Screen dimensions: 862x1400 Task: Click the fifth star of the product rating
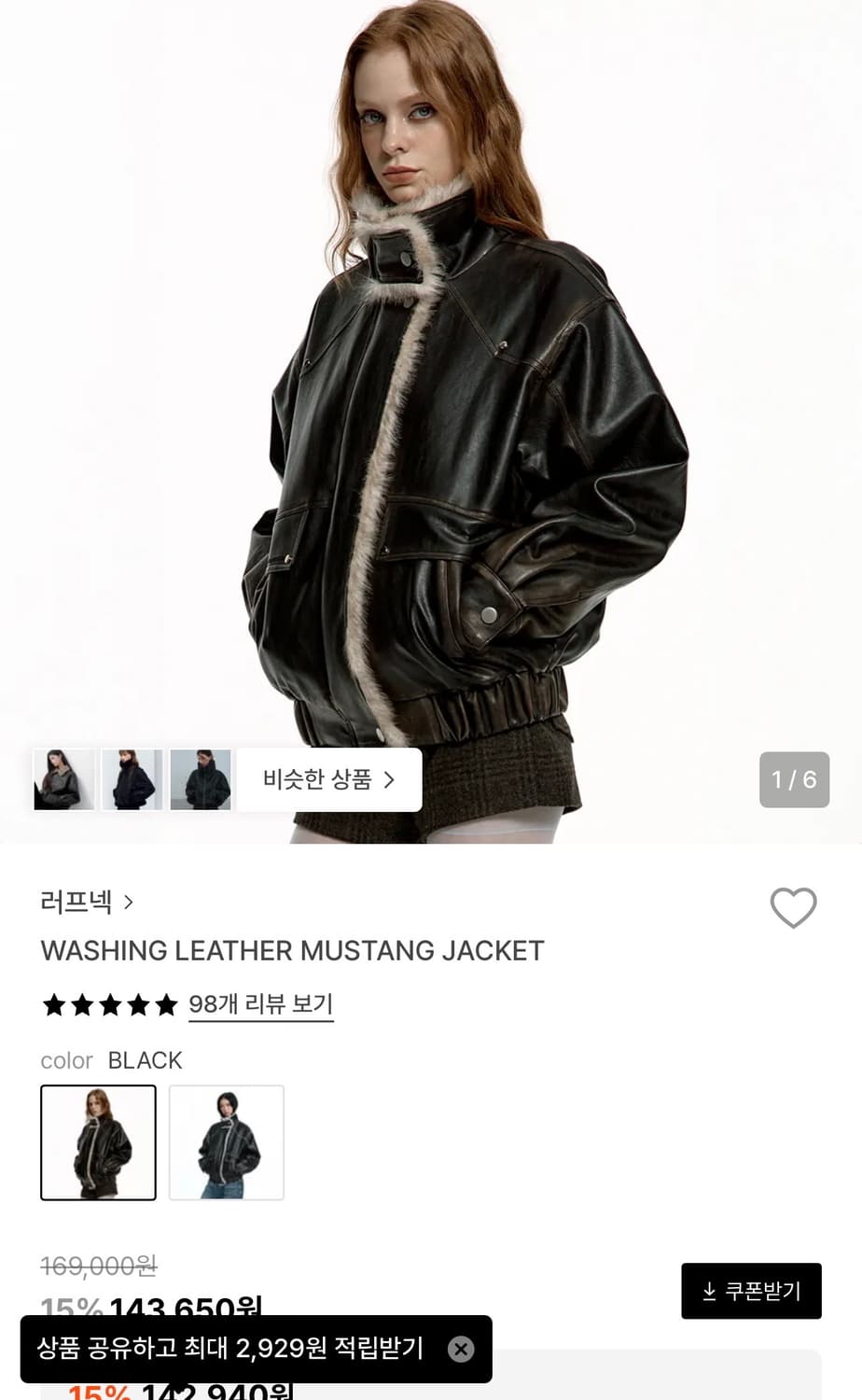(x=163, y=1005)
